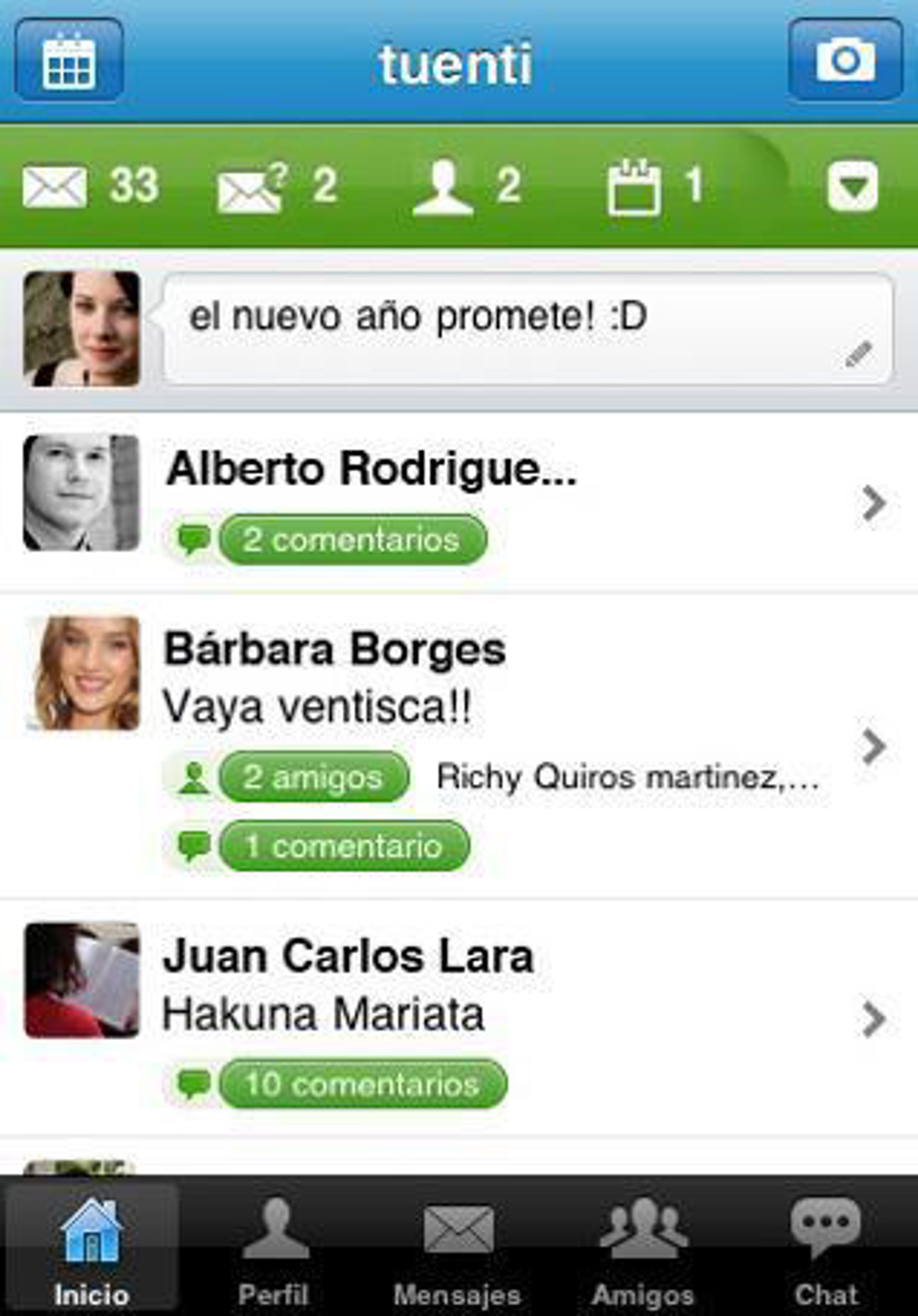The width and height of the screenshot is (918, 1316).
Task: Open the calendar icon in the header
Action: (69, 60)
